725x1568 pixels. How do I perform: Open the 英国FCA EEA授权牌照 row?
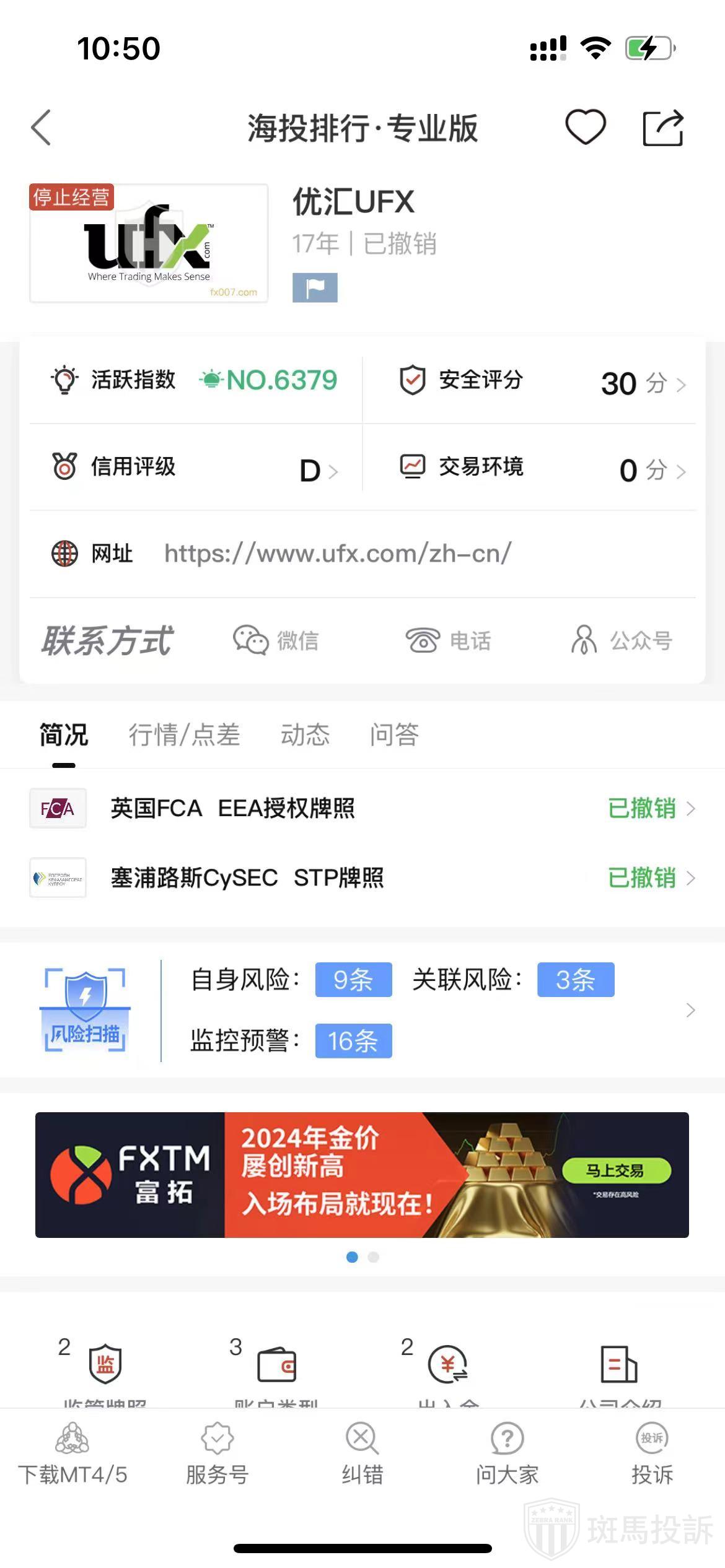pyautogui.click(x=362, y=808)
